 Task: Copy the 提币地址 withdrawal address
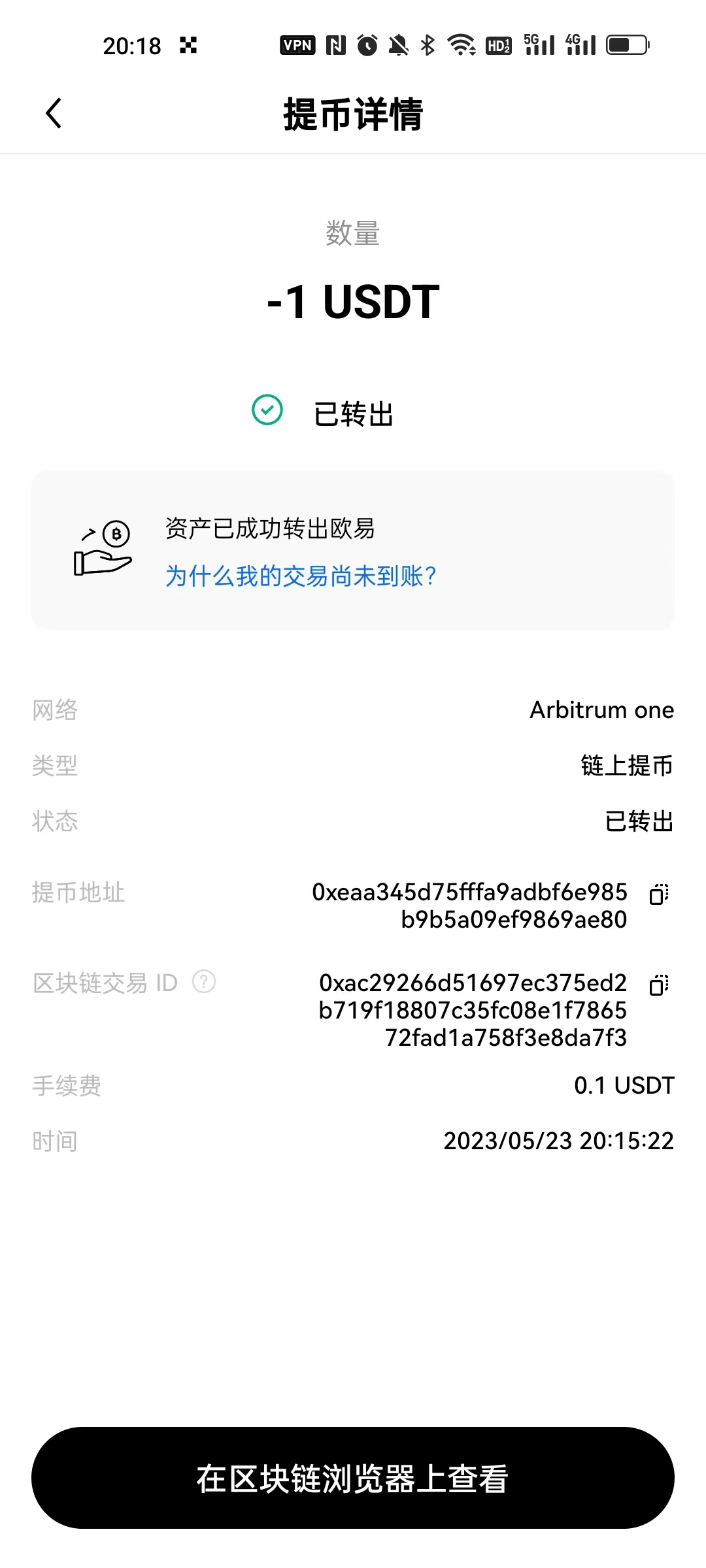[x=659, y=894]
